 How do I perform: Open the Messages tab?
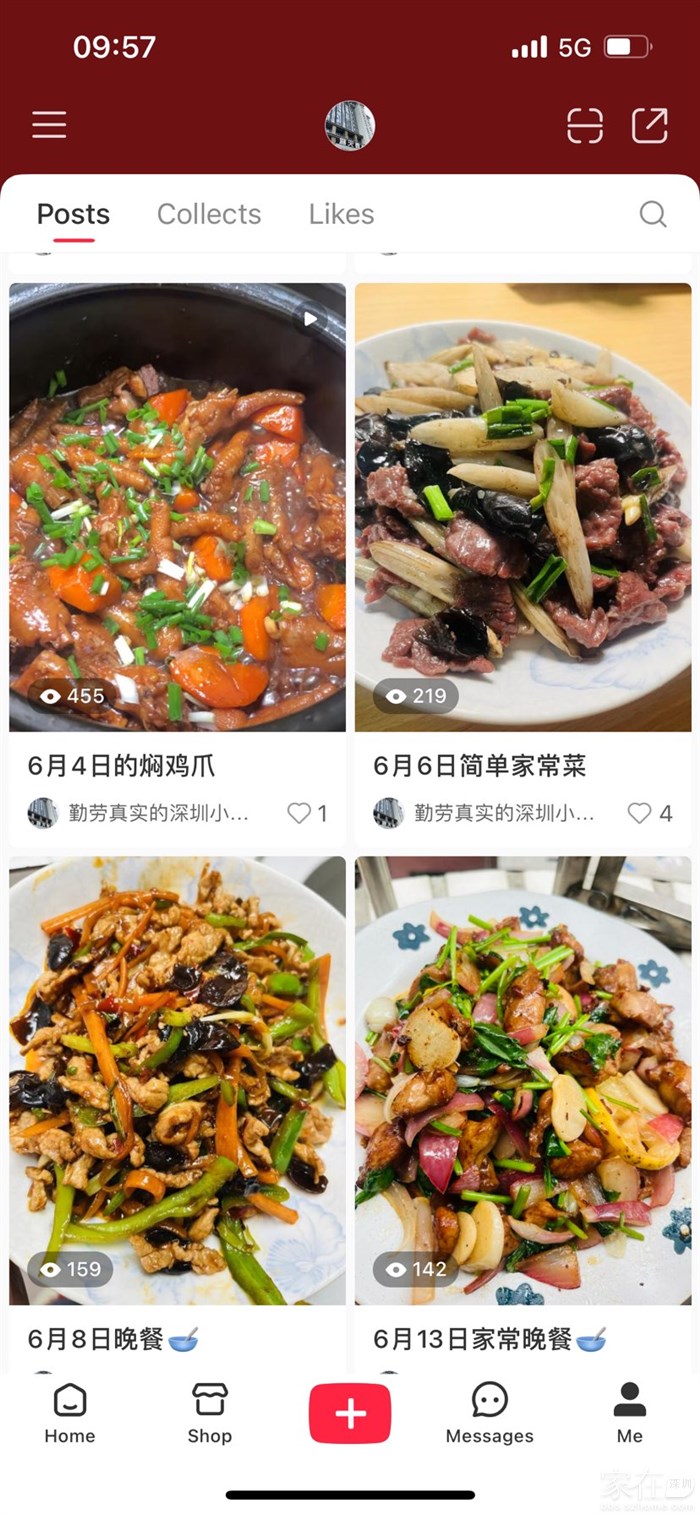tap(489, 1413)
